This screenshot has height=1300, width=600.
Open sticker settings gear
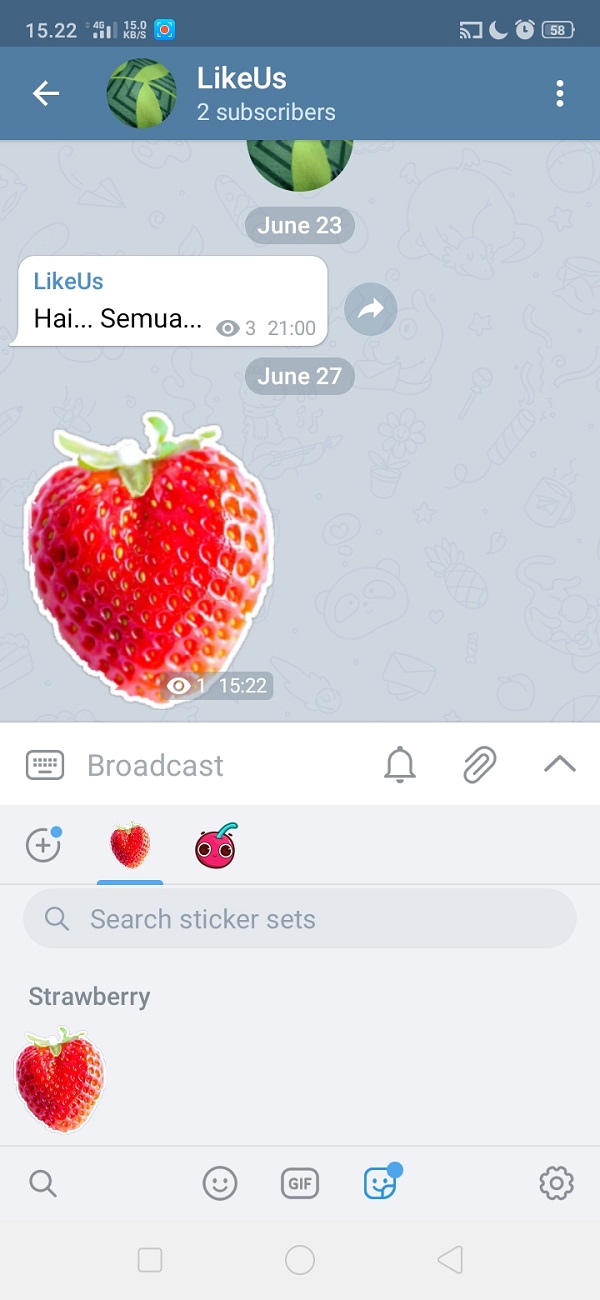(556, 1184)
